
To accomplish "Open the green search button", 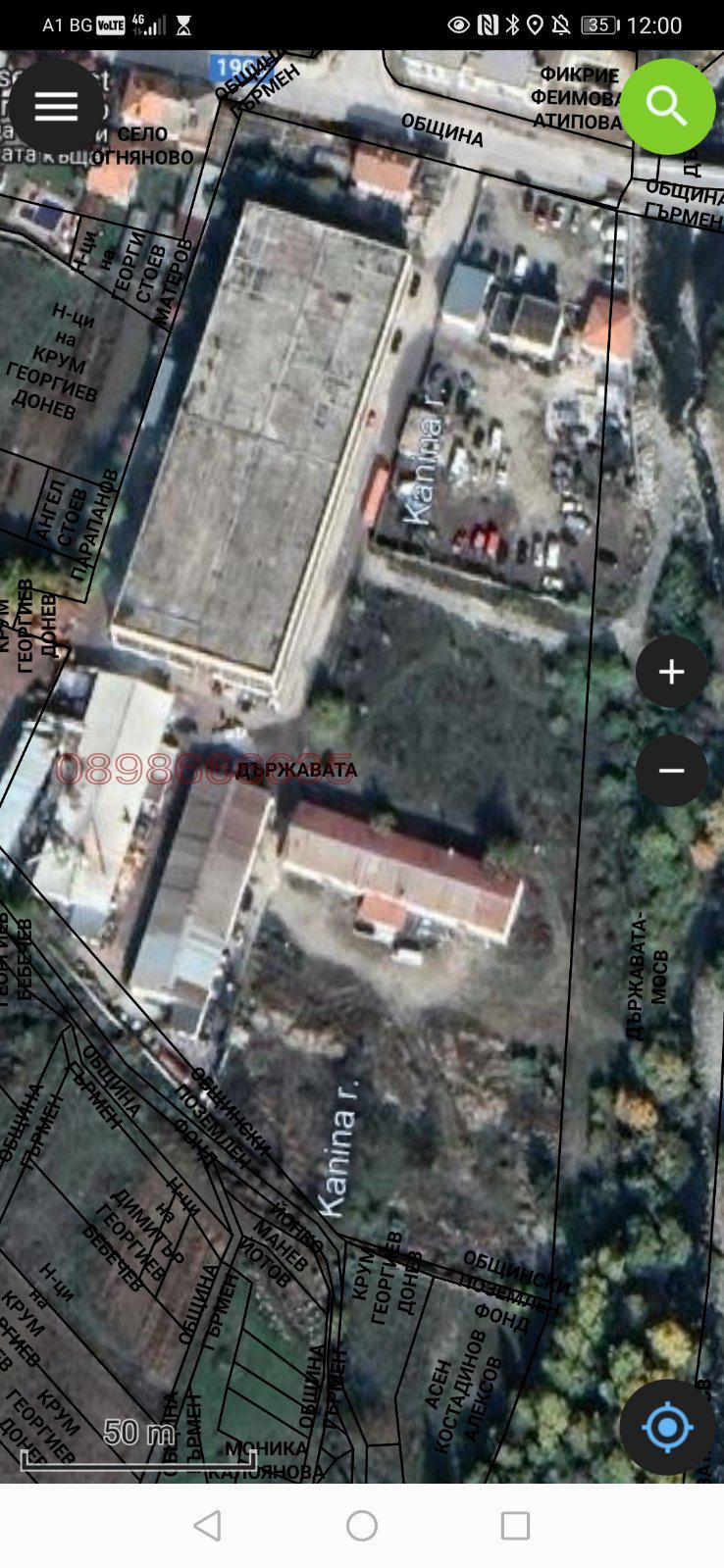I will 667,107.
